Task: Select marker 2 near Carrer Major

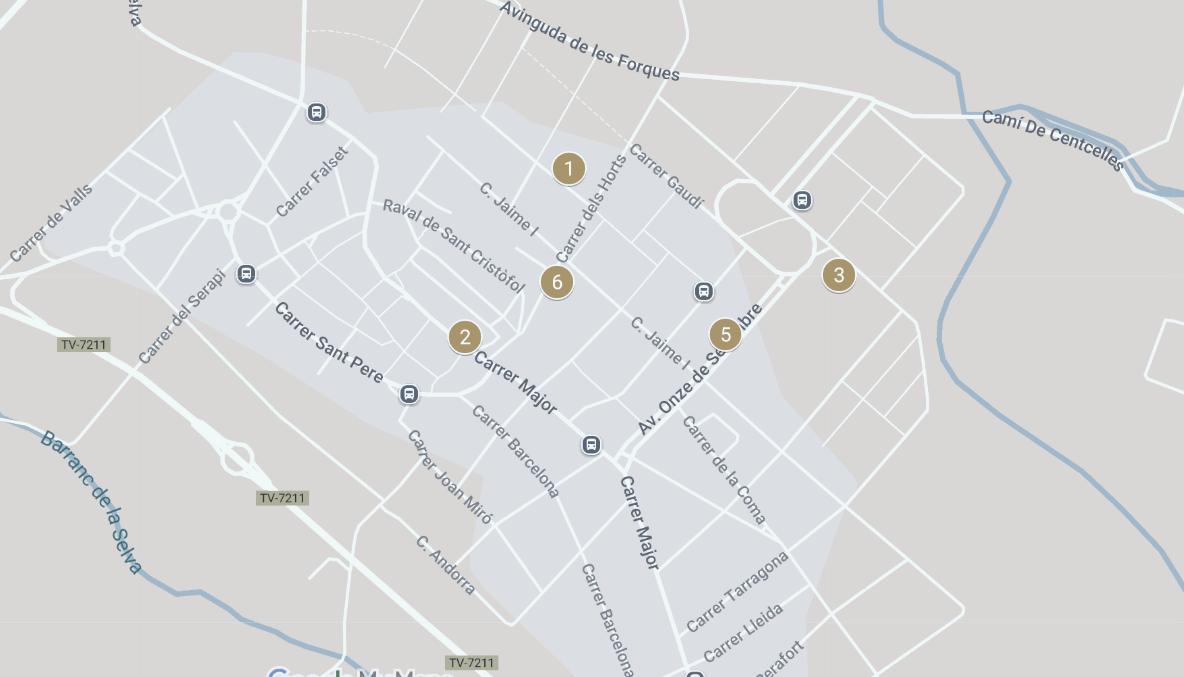Action: 464,337
